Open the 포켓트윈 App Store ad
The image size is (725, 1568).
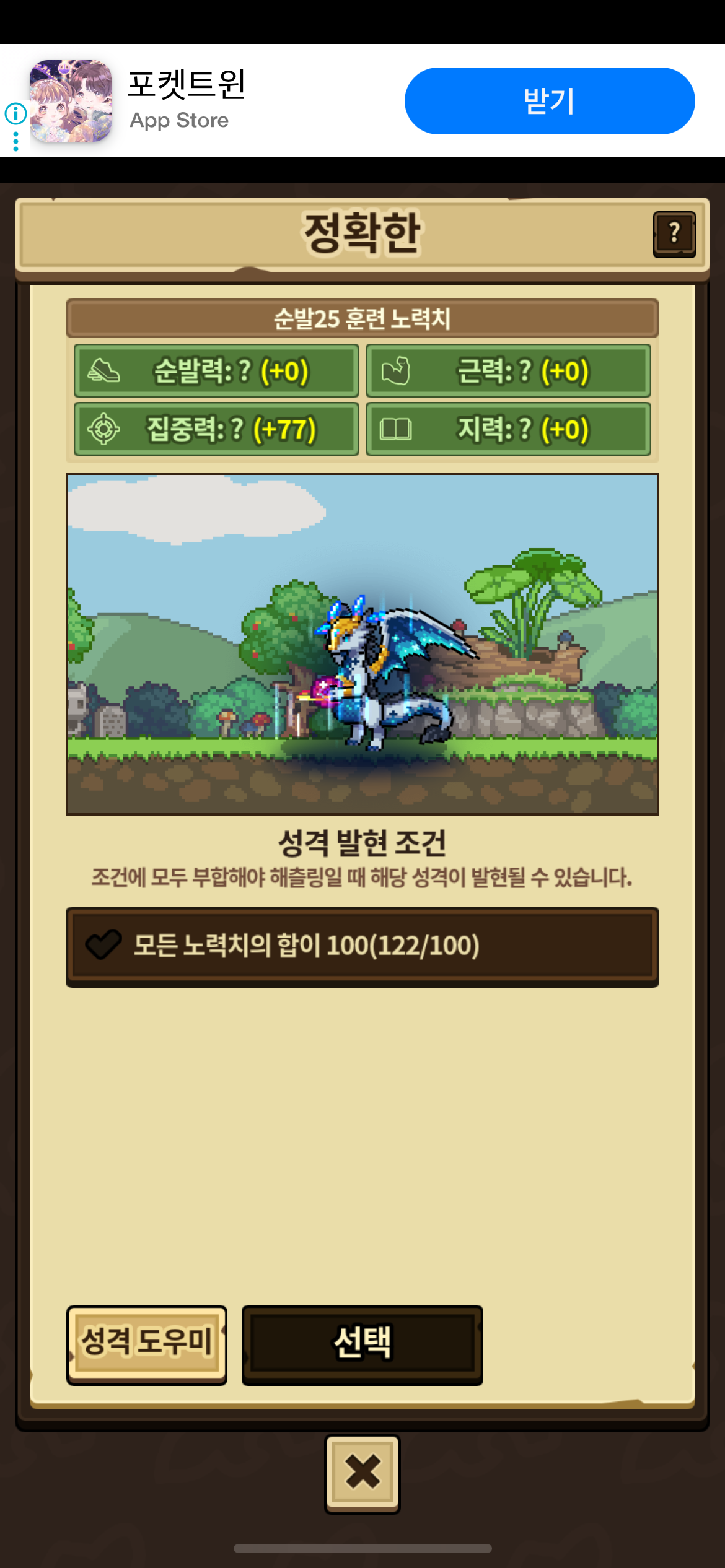point(186,100)
